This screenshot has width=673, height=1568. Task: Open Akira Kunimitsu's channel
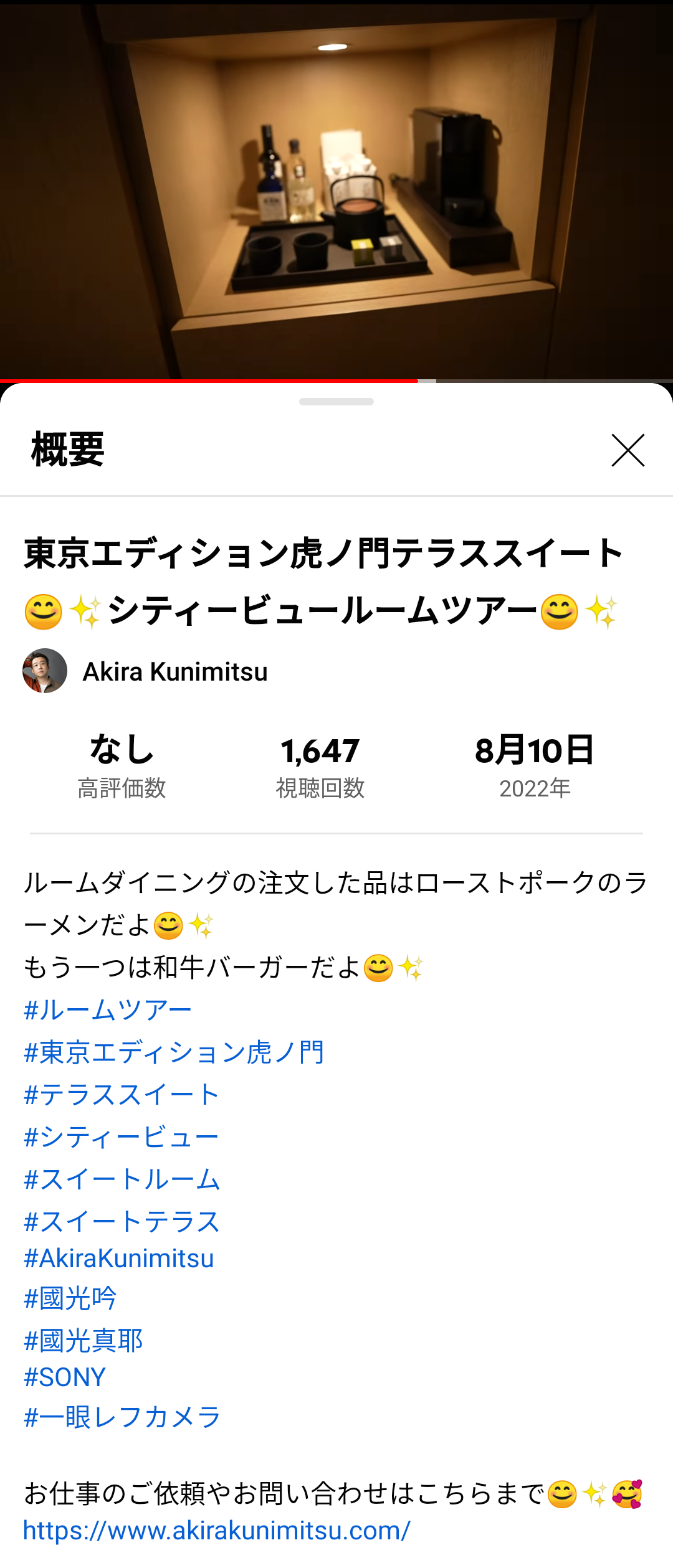174,672
